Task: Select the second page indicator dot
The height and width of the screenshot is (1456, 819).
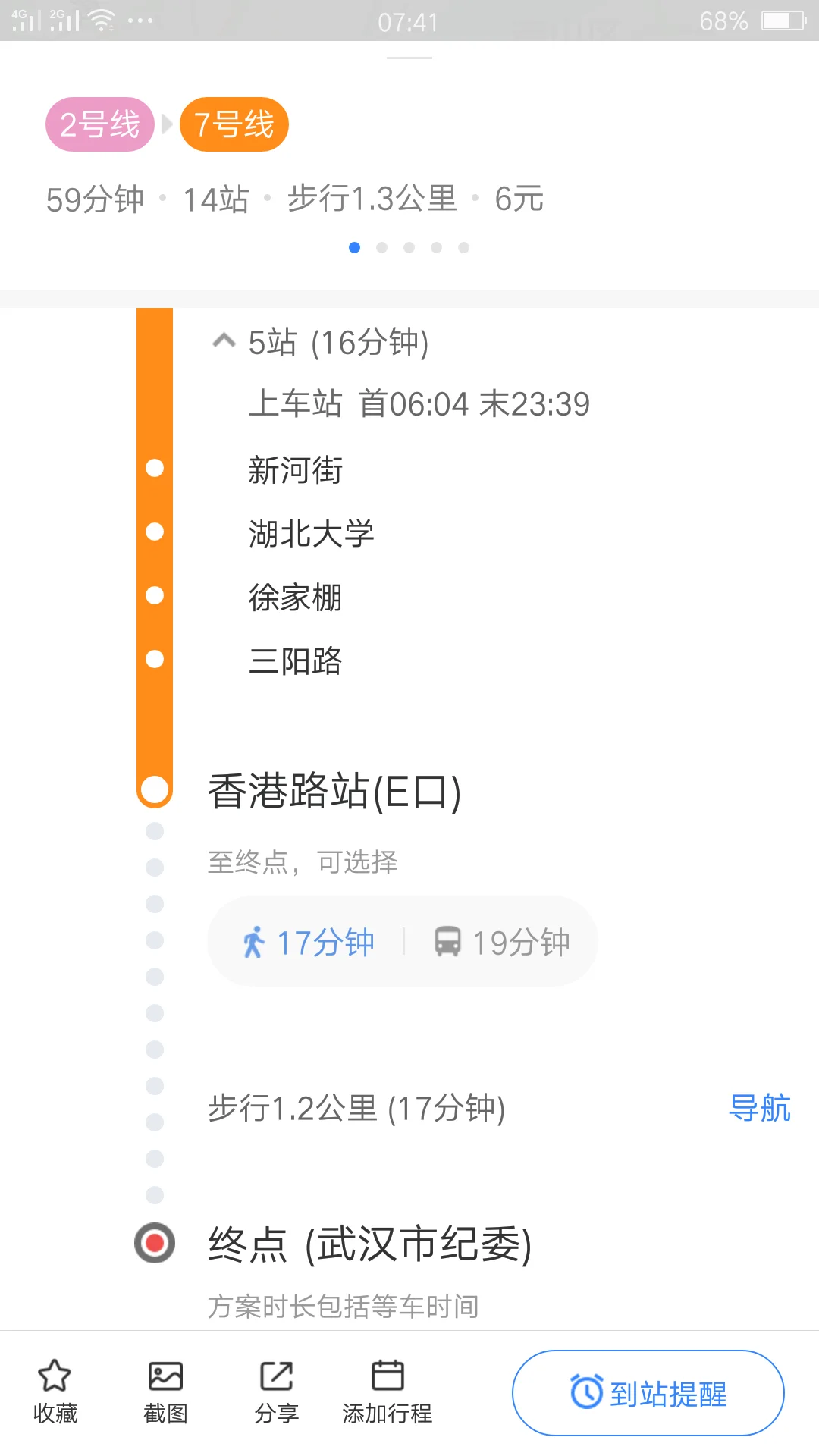Action: click(x=382, y=246)
